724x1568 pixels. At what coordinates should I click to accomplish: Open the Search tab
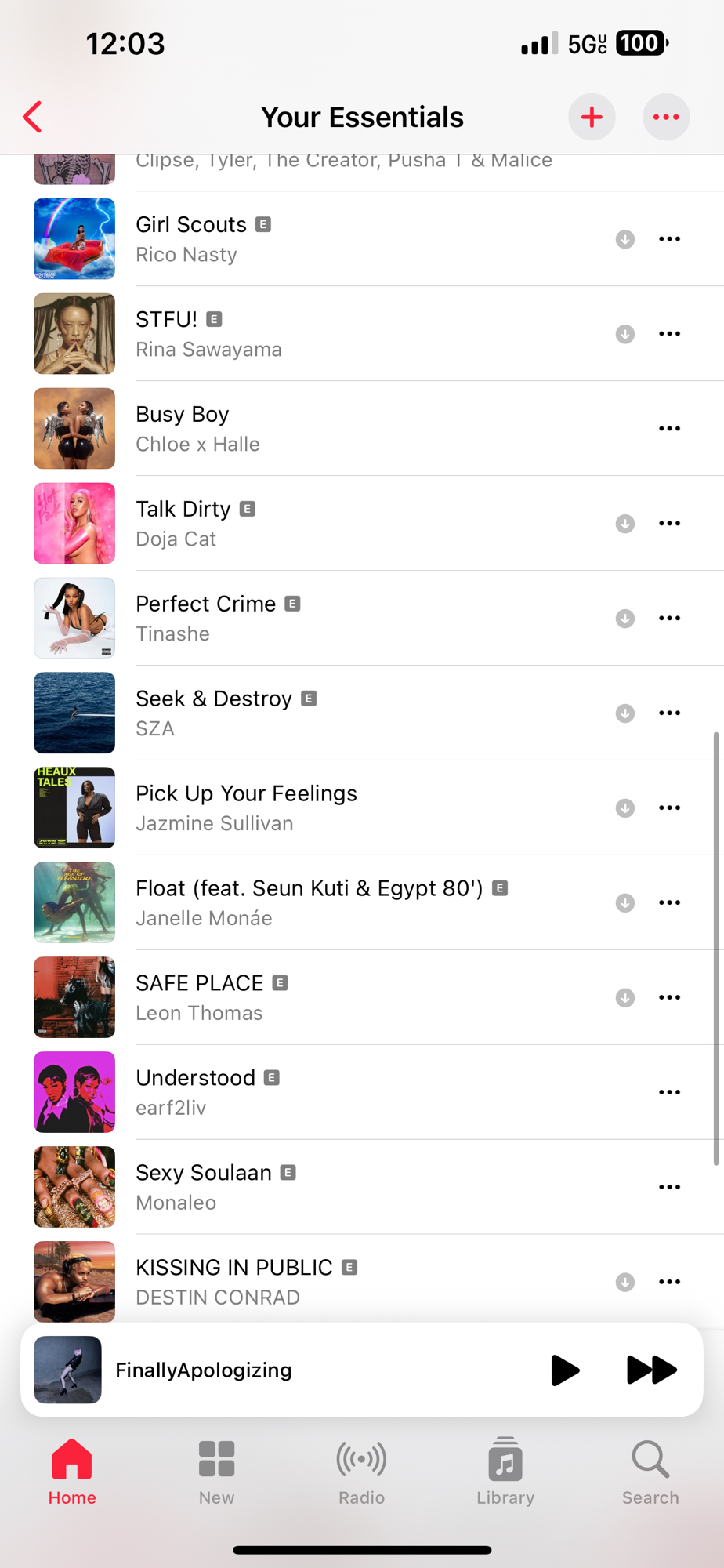click(650, 1472)
